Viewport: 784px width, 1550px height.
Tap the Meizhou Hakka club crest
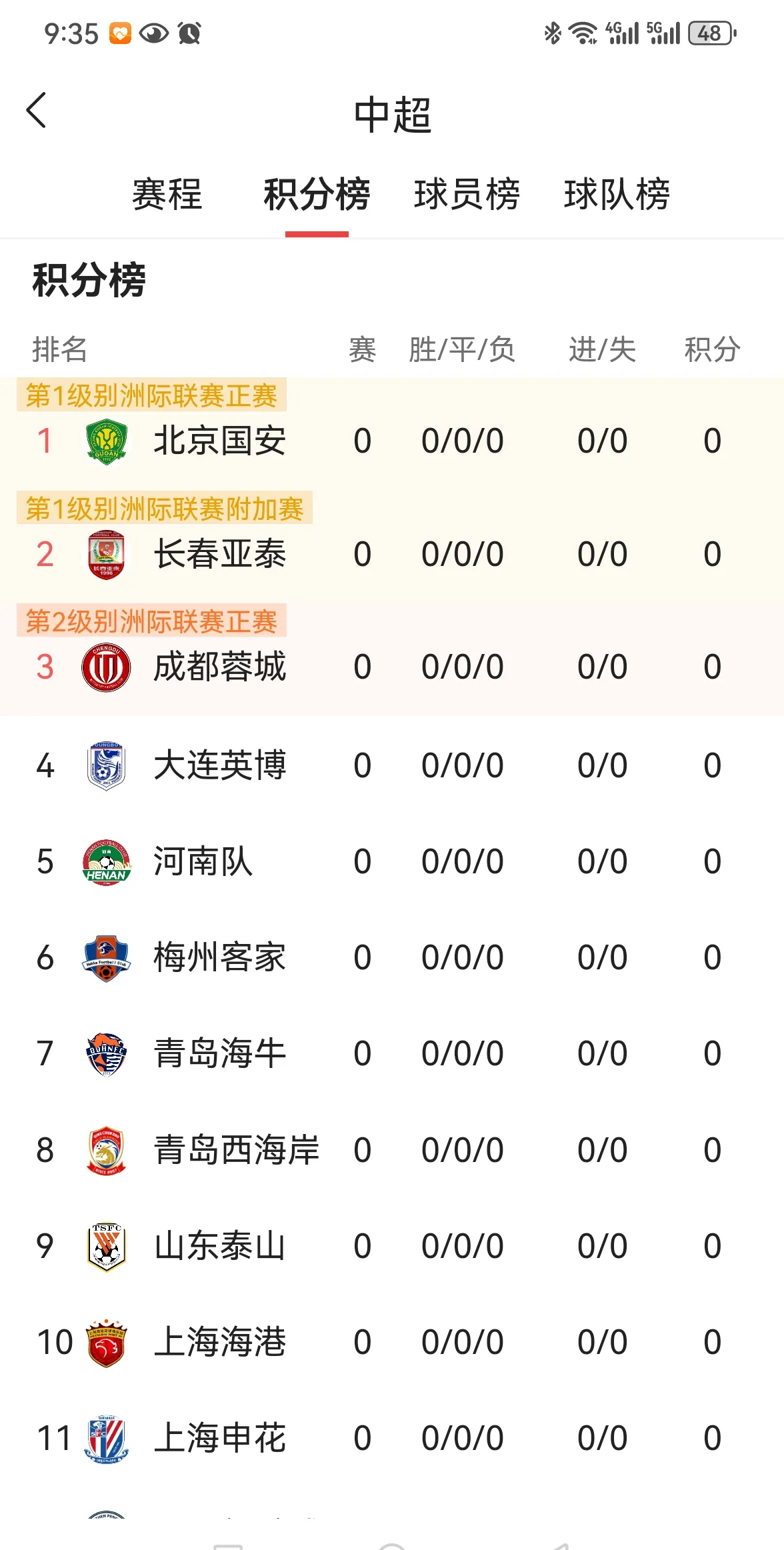click(106, 958)
